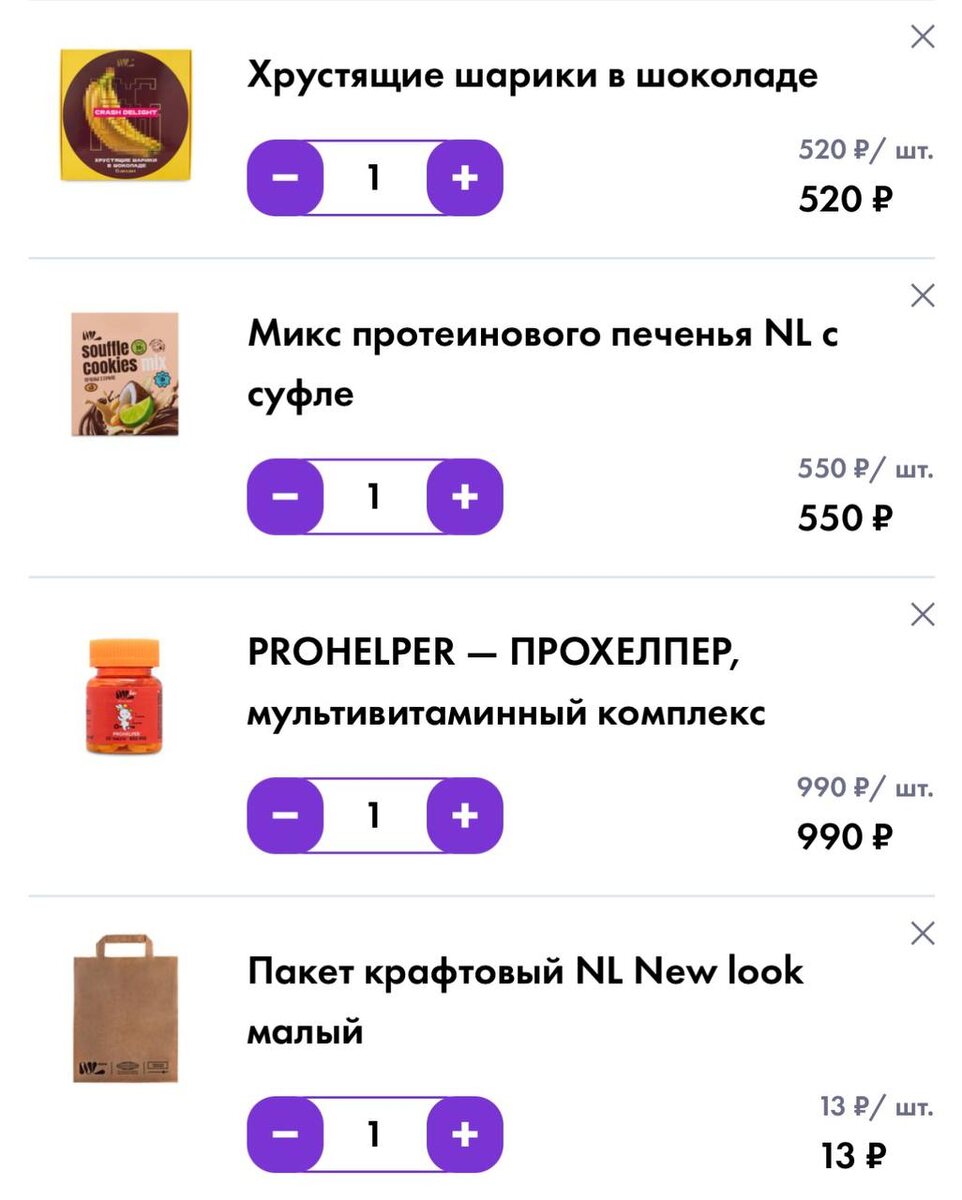Select quantity field for the kraft bag
The width and height of the screenshot is (962, 1200).
click(374, 1135)
